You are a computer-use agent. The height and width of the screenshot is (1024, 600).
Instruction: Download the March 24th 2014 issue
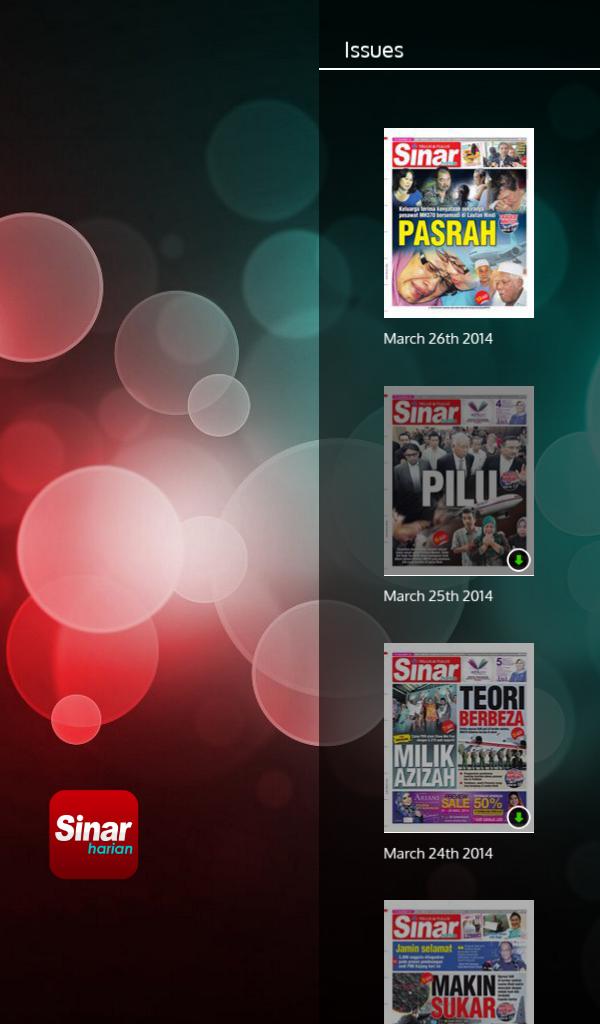pyautogui.click(x=518, y=817)
